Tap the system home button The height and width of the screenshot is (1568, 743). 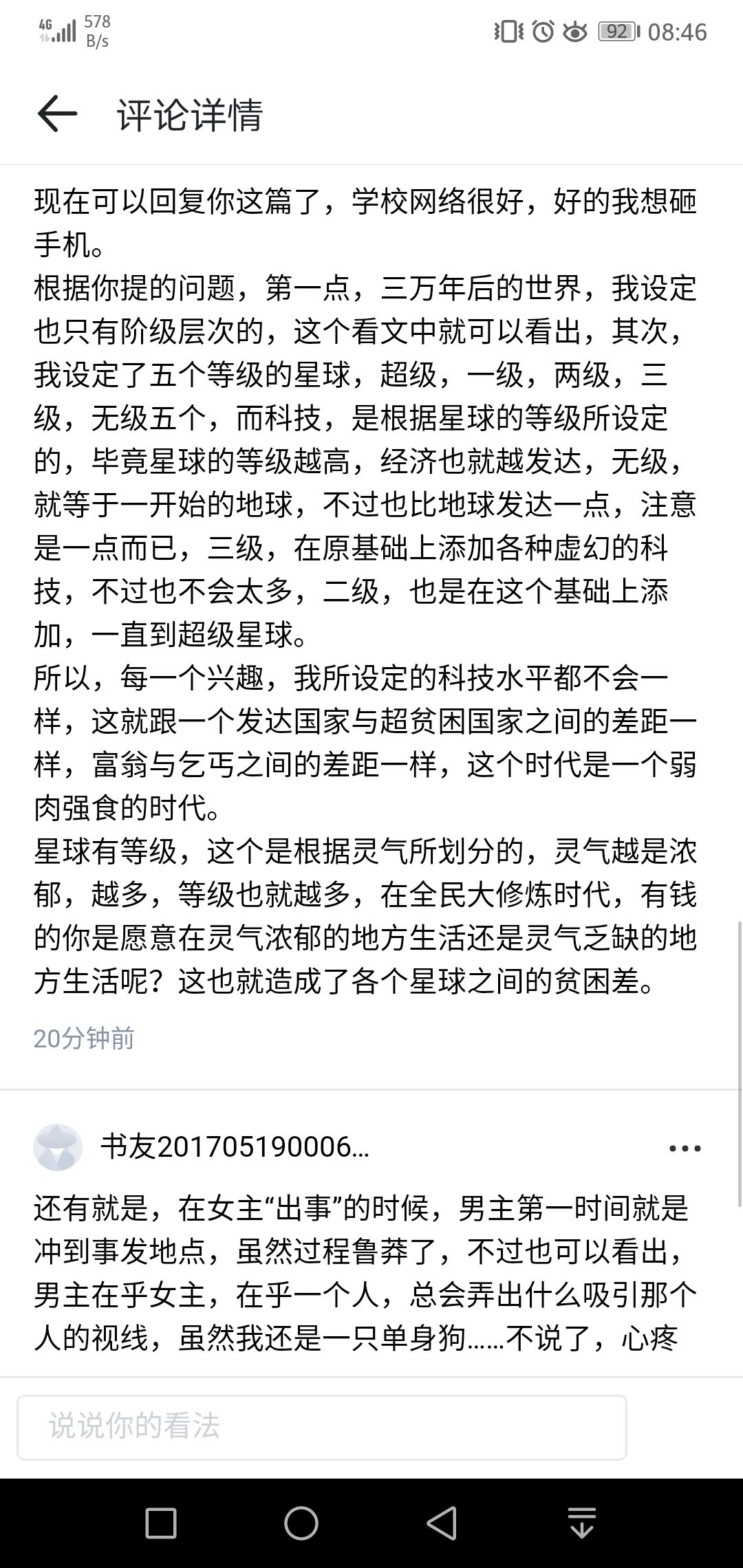coord(301,1523)
